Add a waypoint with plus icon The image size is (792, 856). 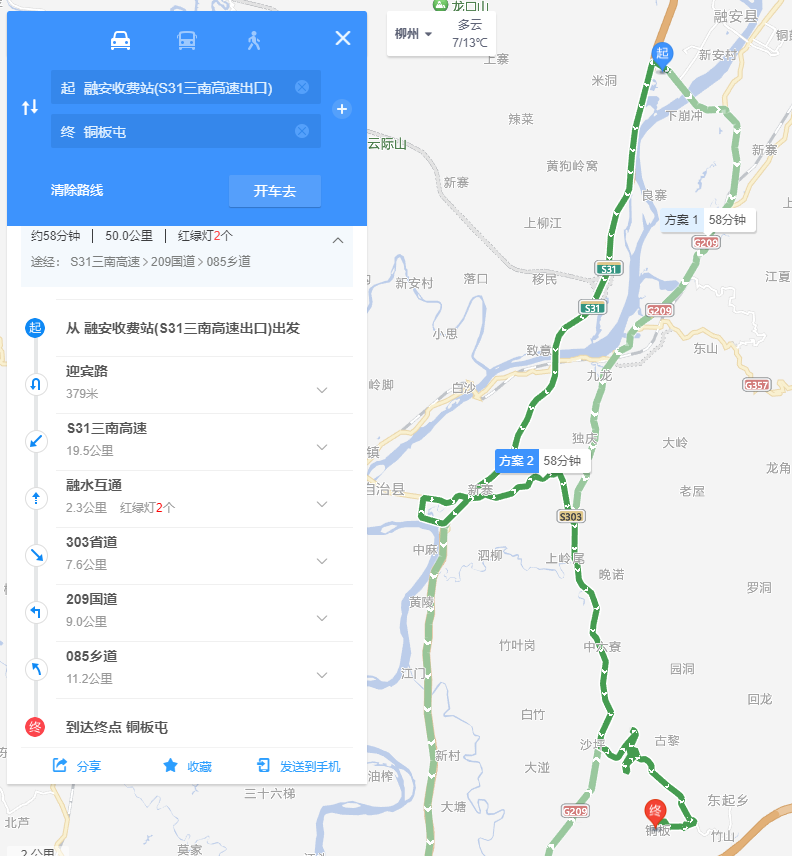coord(341,109)
